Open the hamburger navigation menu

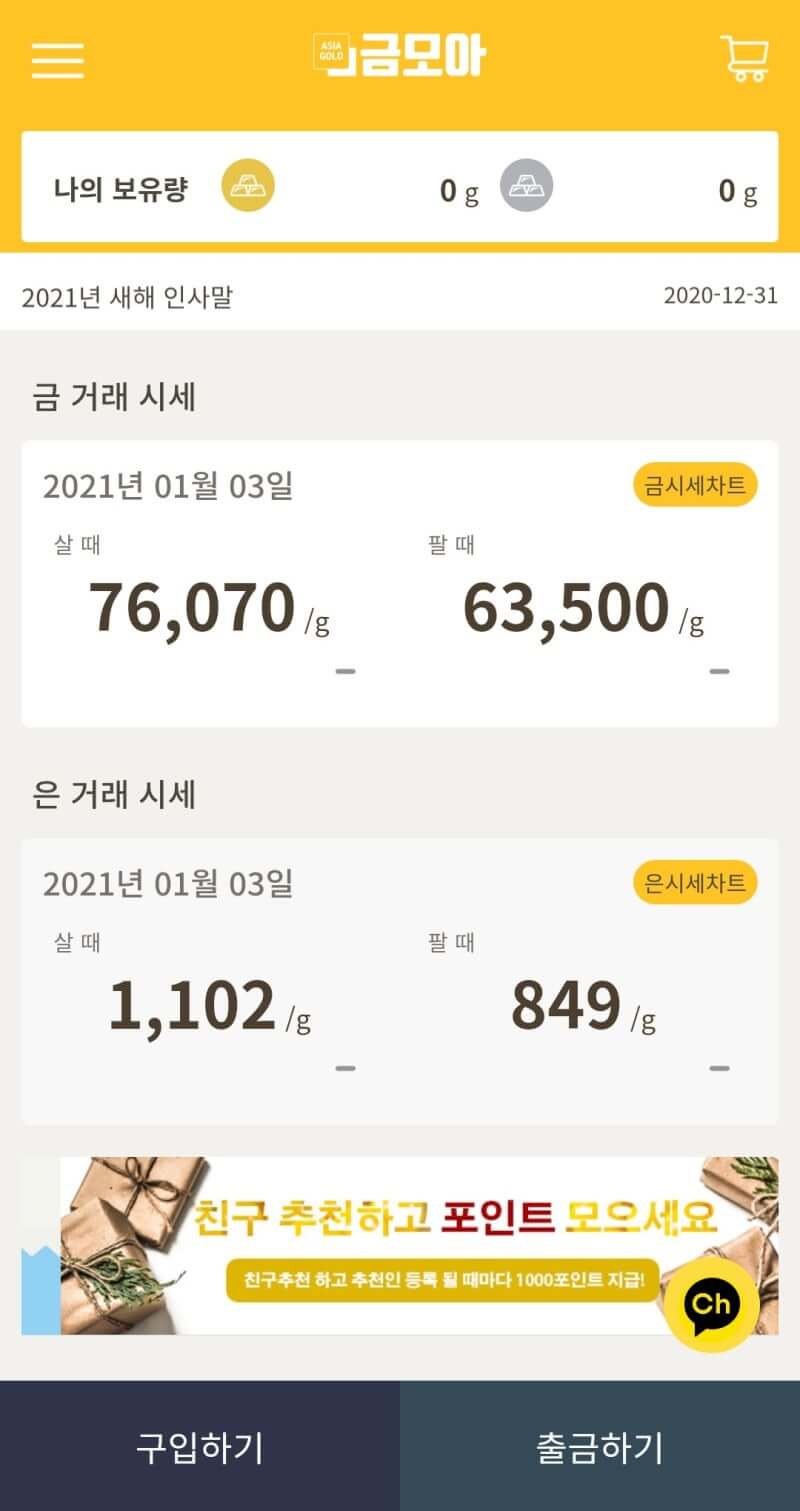pos(56,60)
